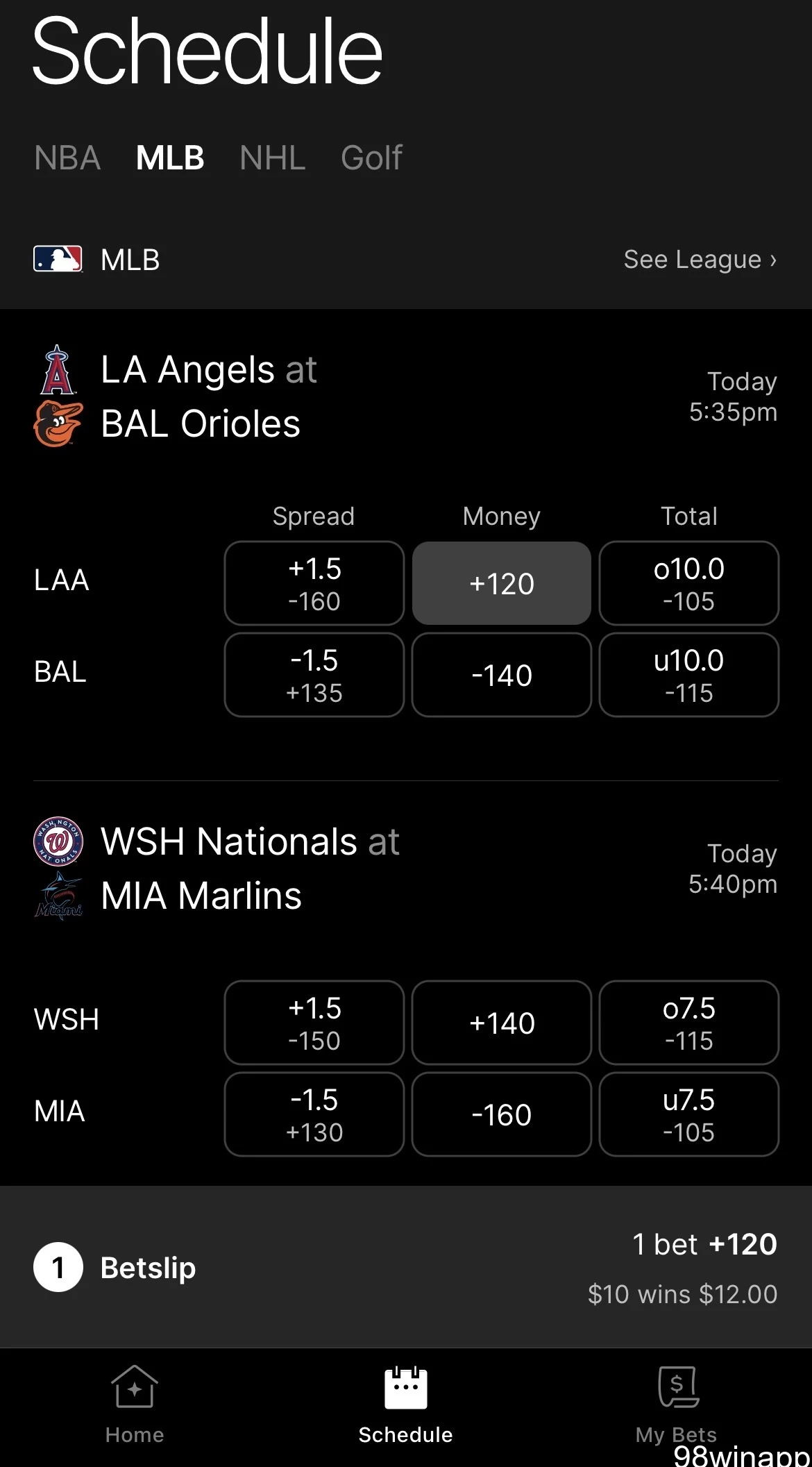Select WSH +1.5 spread bet

click(314, 1023)
